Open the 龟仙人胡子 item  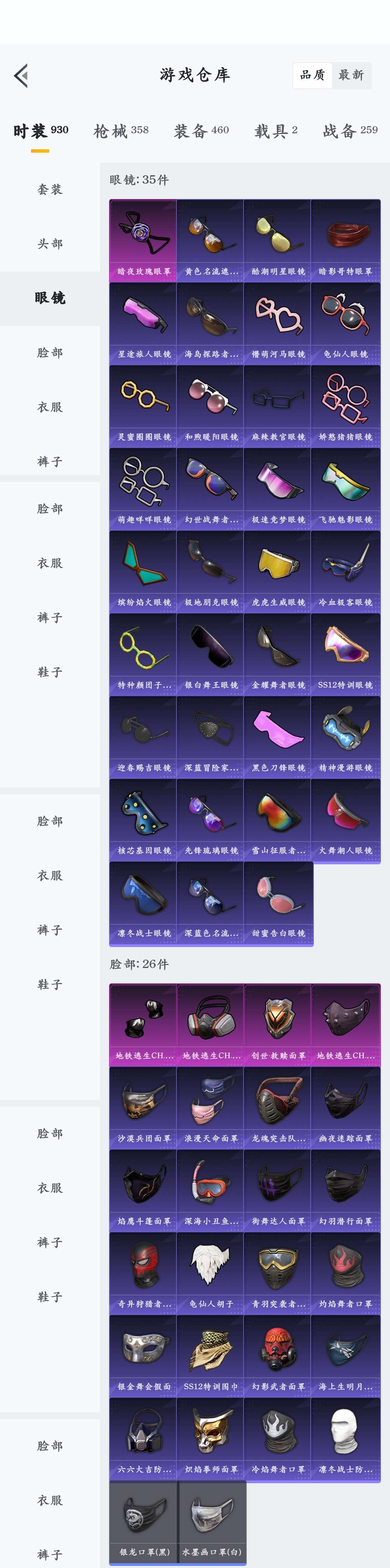pos(211,1273)
